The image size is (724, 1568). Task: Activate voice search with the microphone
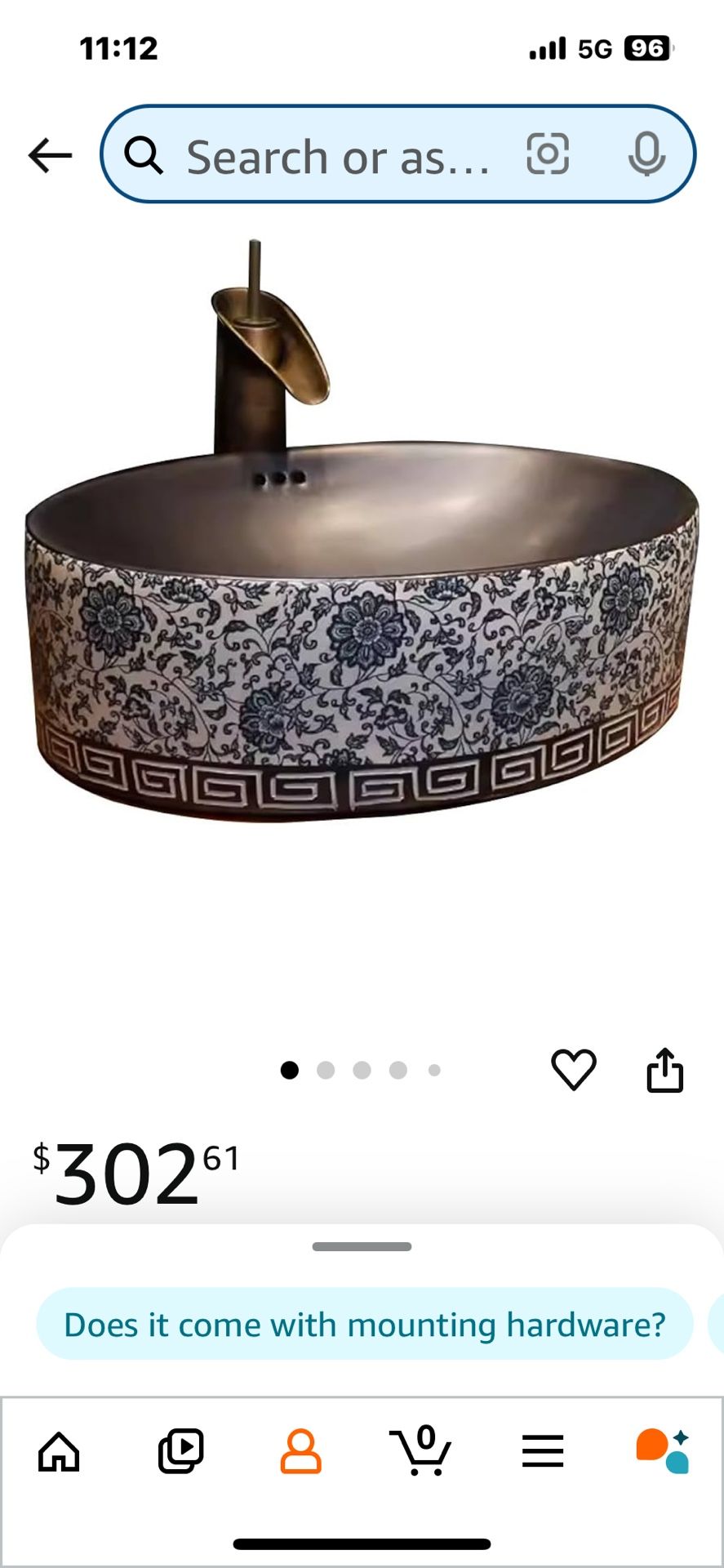(x=645, y=155)
